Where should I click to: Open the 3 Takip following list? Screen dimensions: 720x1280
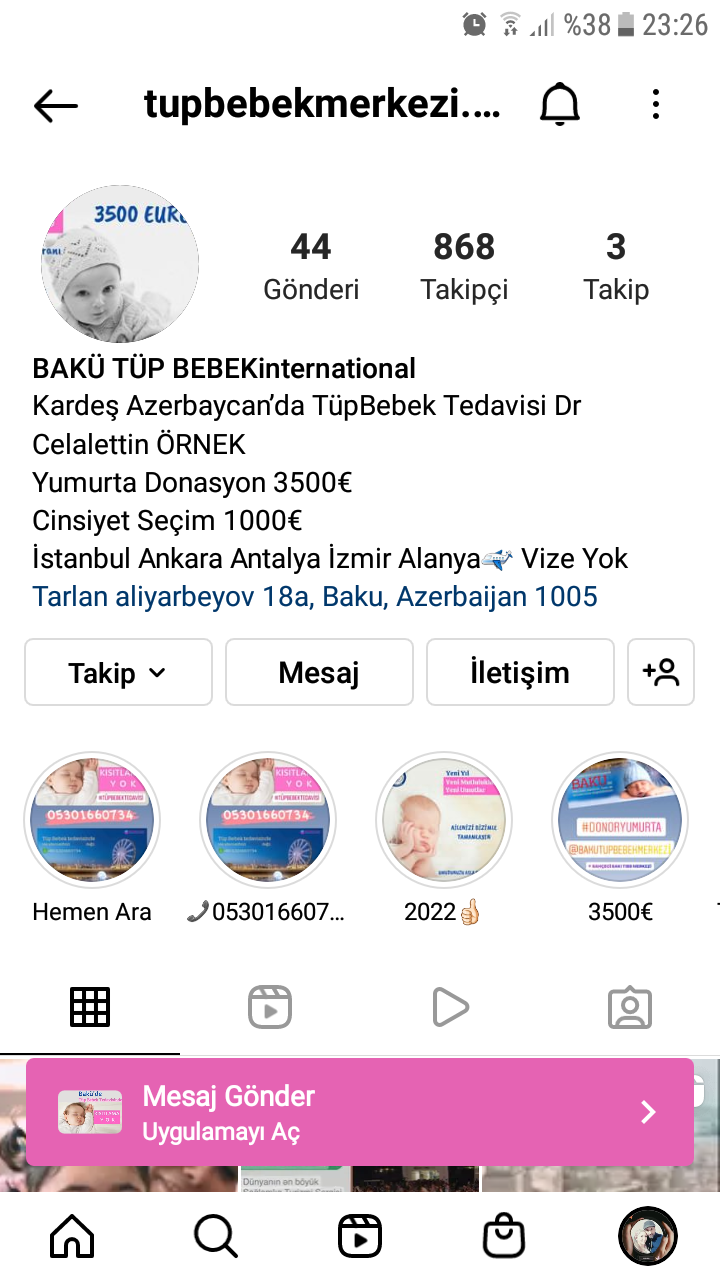pos(616,266)
